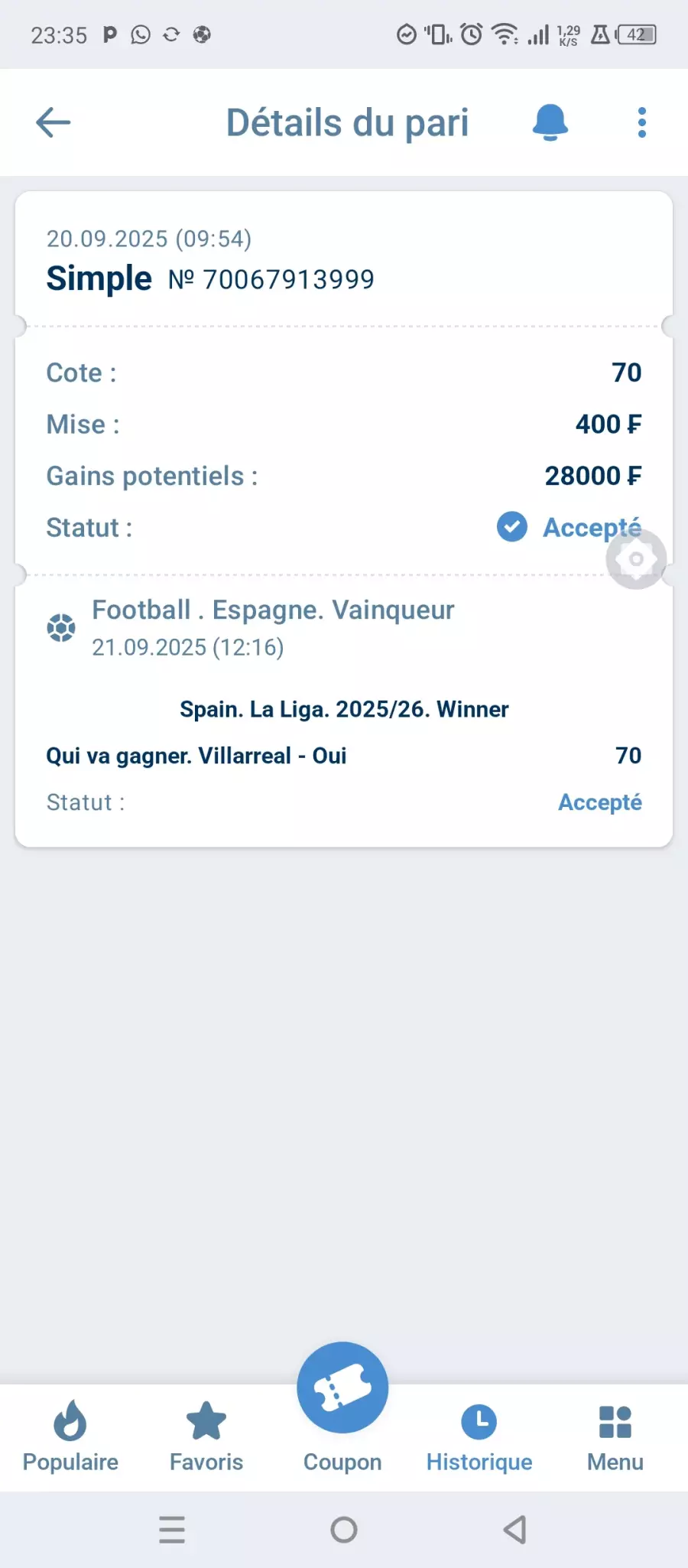
Task: Select the Historique tab
Action: (479, 1436)
